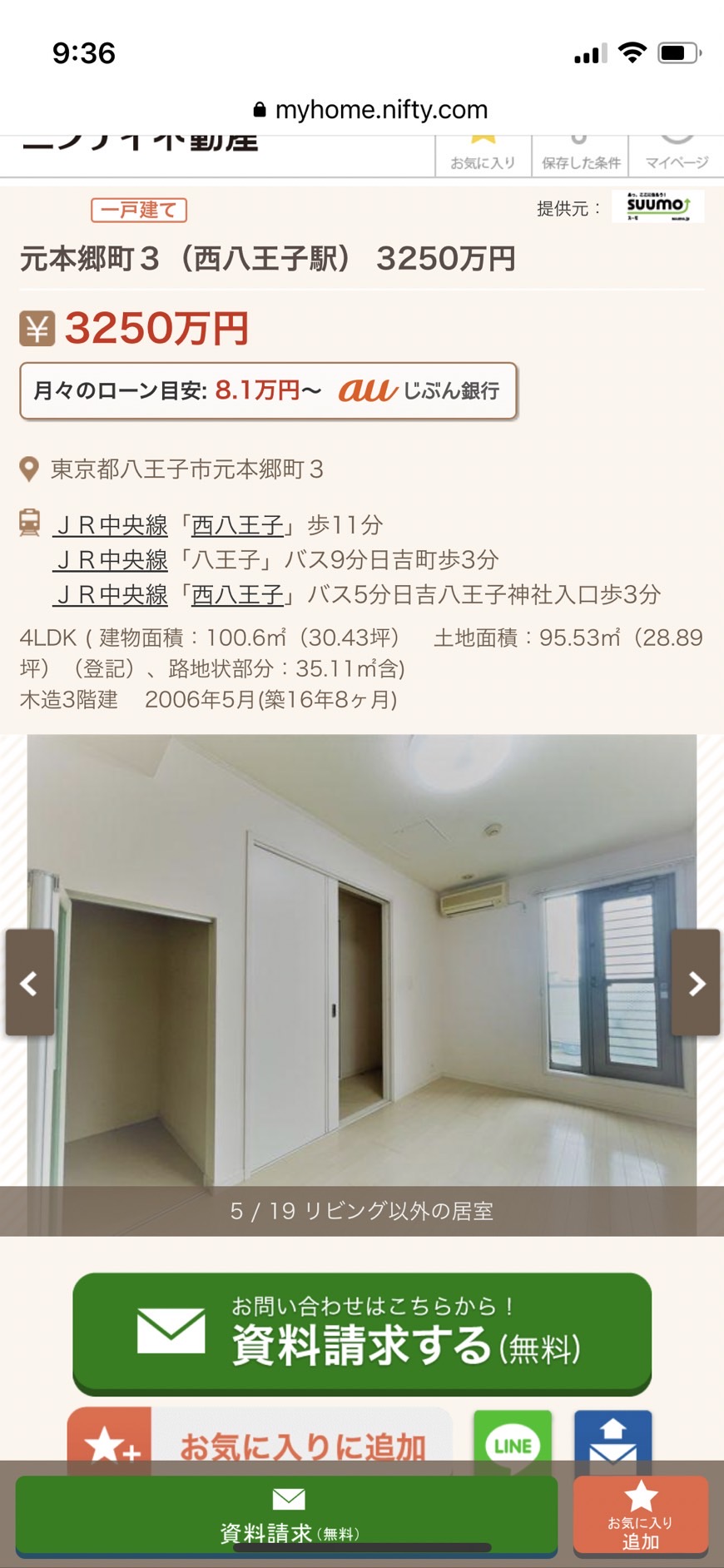
Task: Tap the bottom bar お気に入り追加 button
Action: point(641,1516)
